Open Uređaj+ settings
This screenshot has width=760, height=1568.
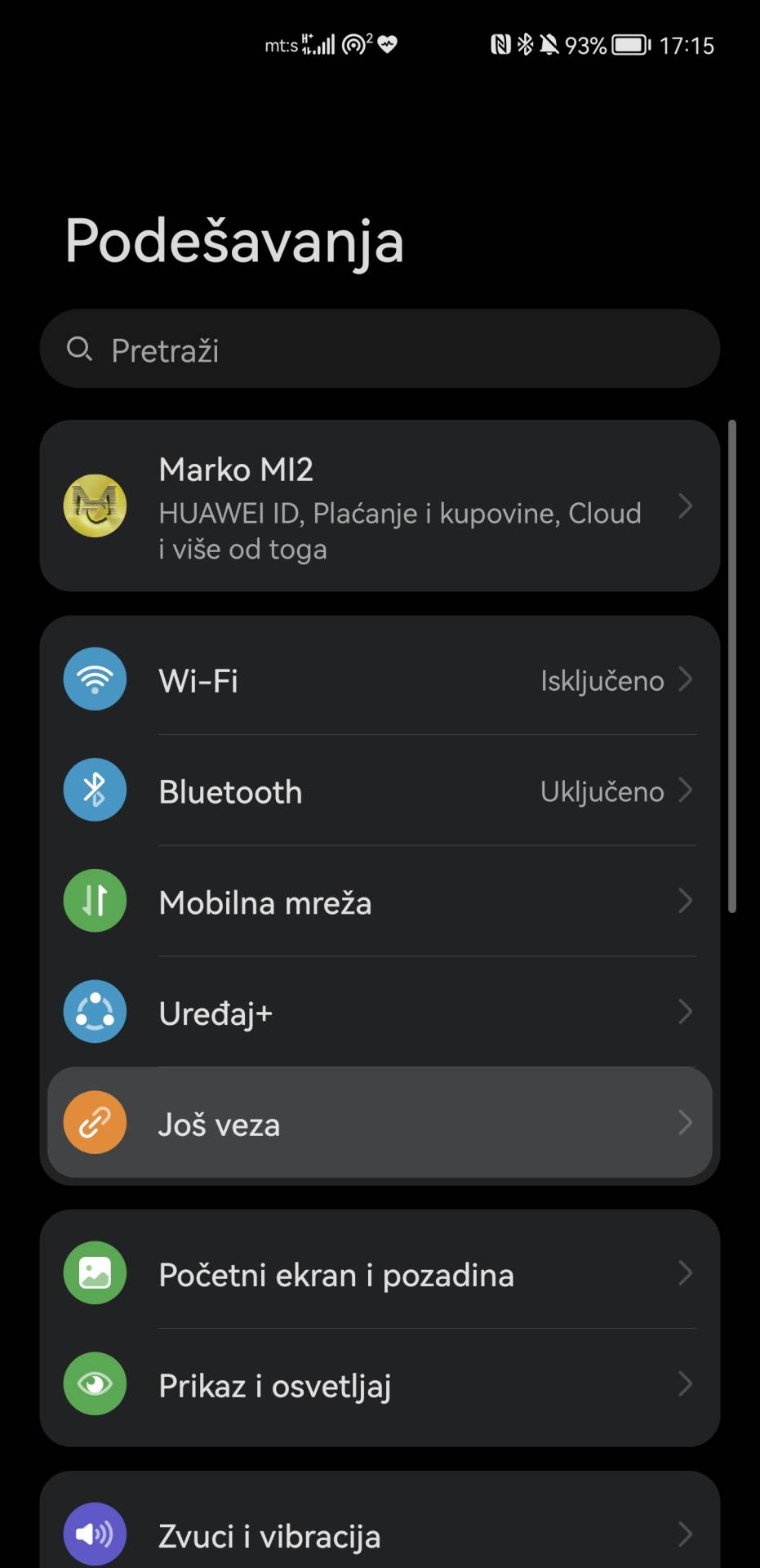[x=380, y=1013]
